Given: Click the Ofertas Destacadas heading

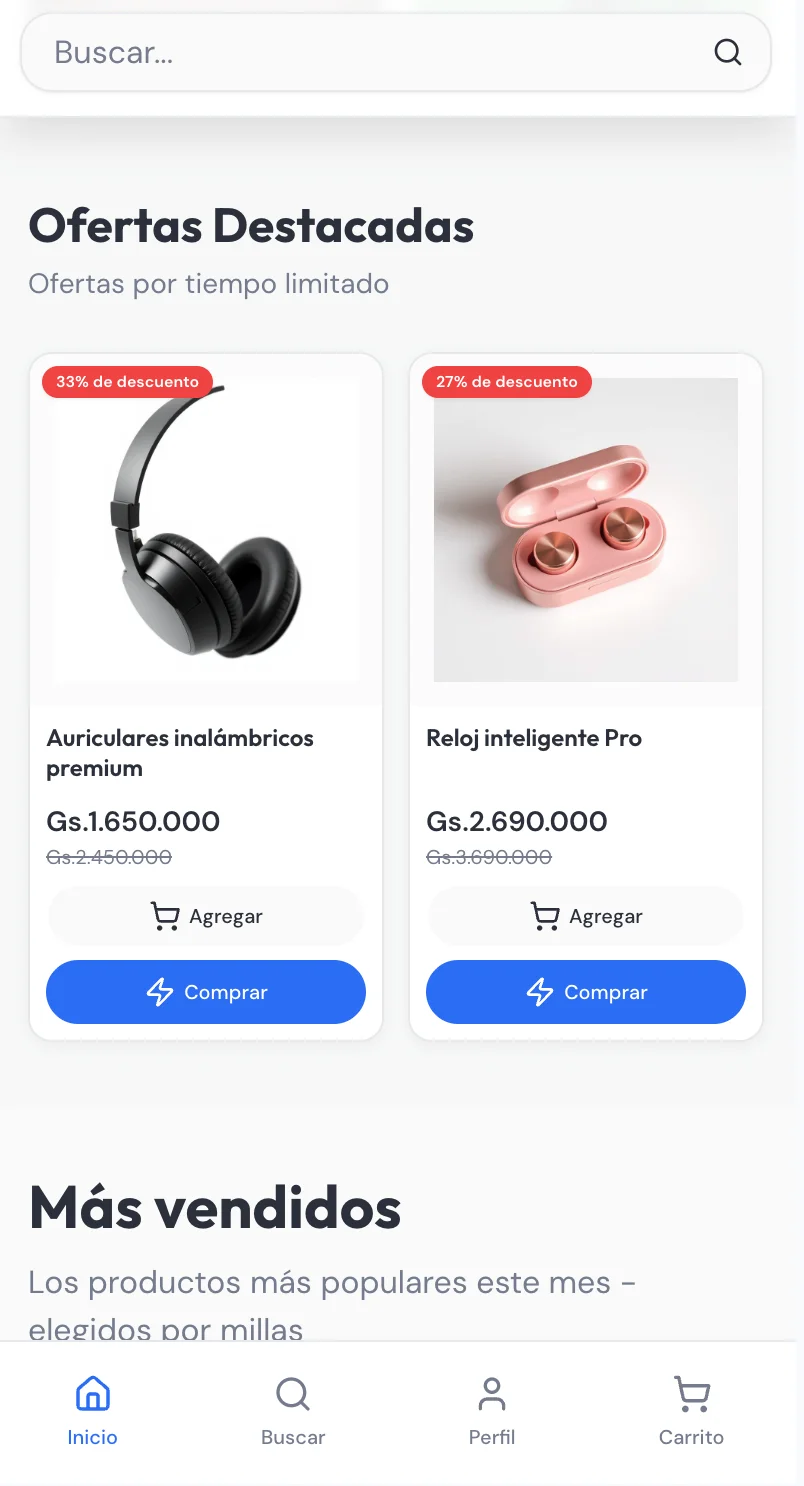Looking at the screenshot, I should coord(251,226).
